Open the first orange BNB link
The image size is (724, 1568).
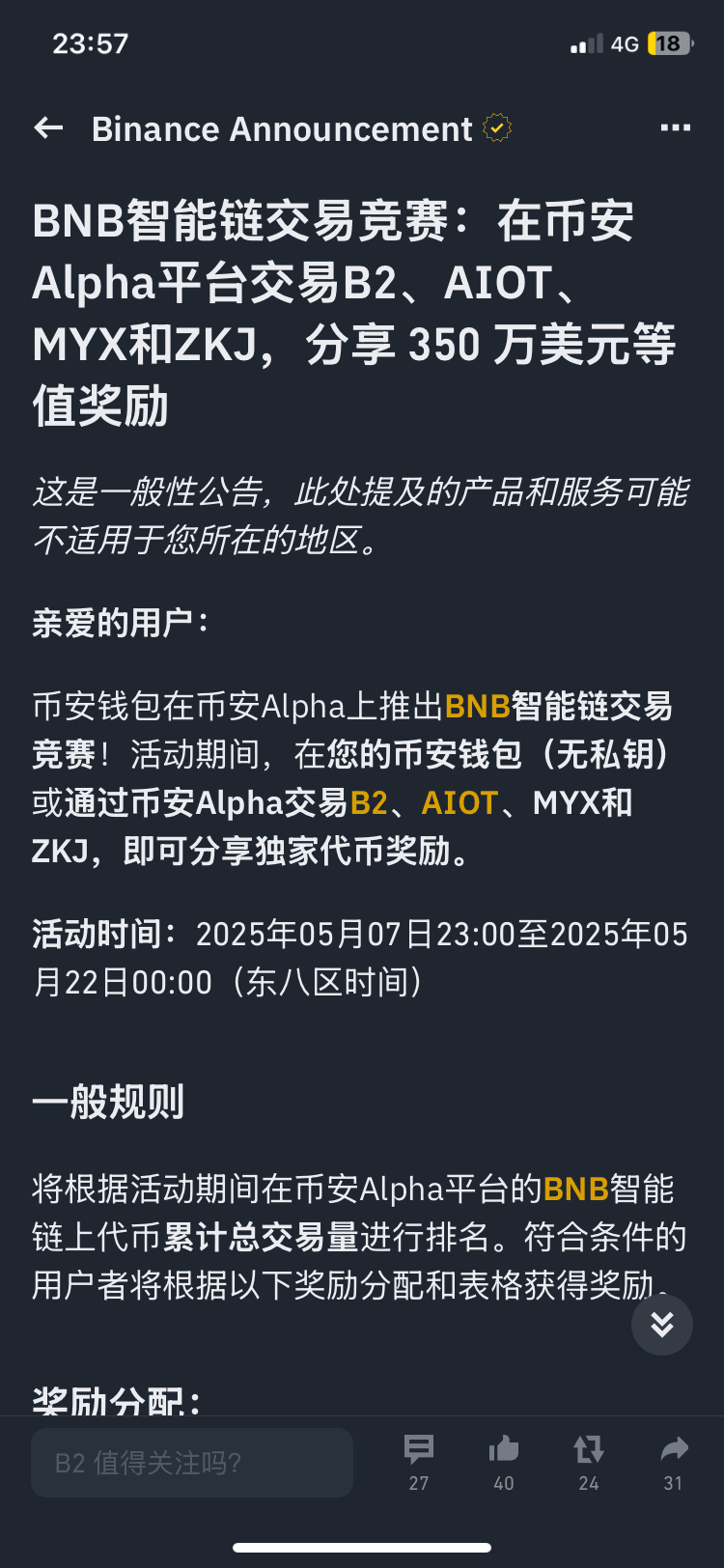pos(477,707)
